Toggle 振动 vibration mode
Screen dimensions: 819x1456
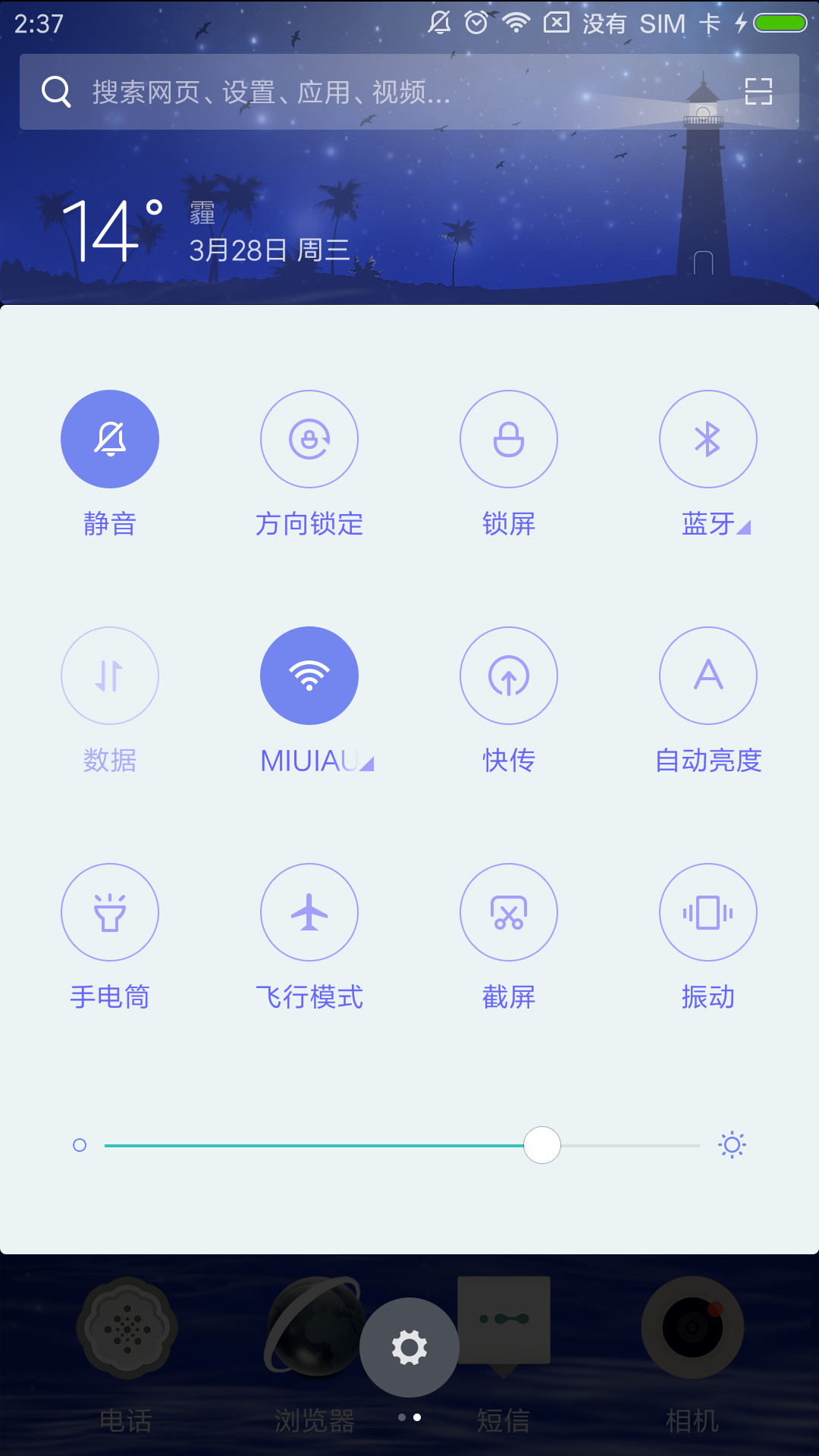(x=708, y=912)
